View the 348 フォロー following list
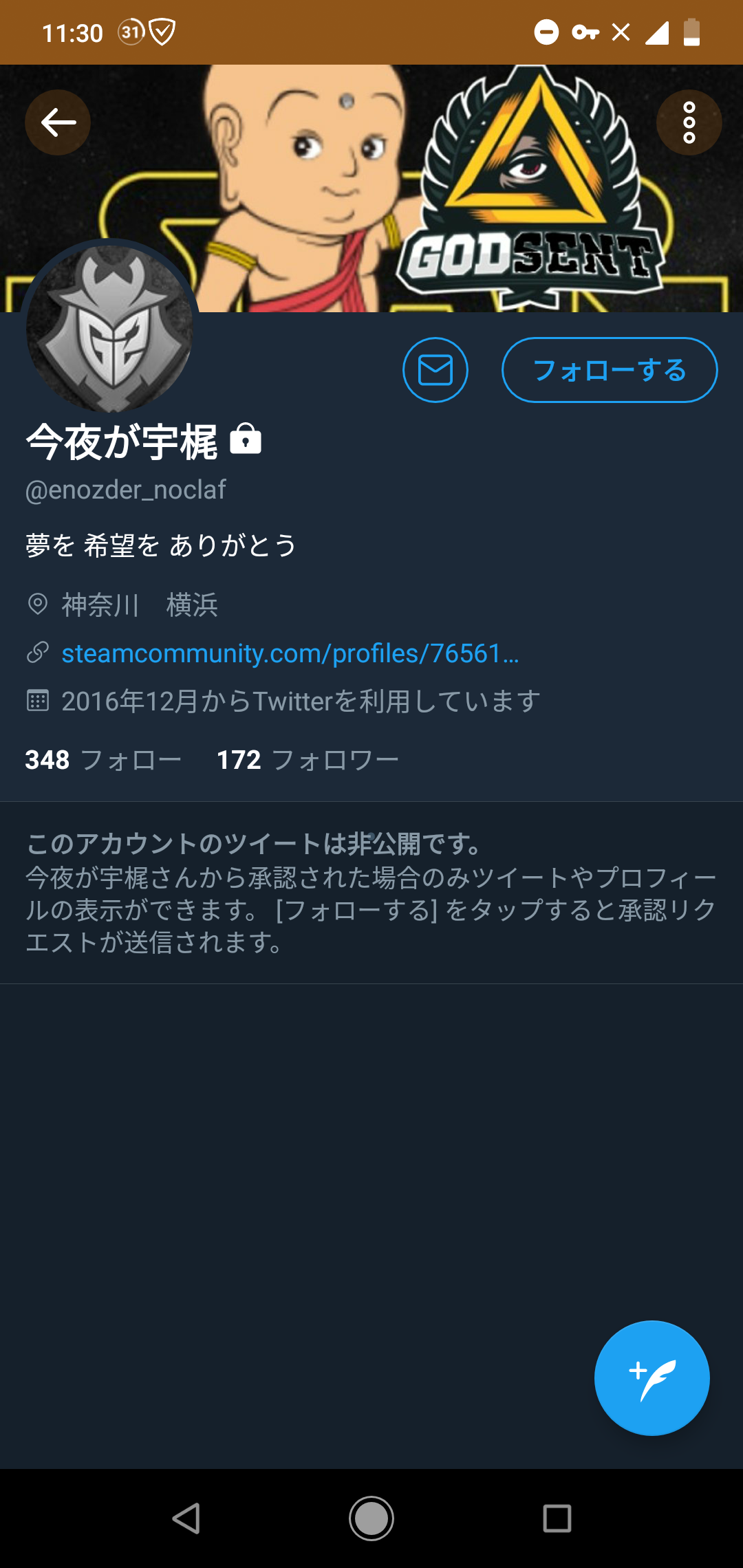Image resolution: width=743 pixels, height=1568 pixels. (x=103, y=760)
